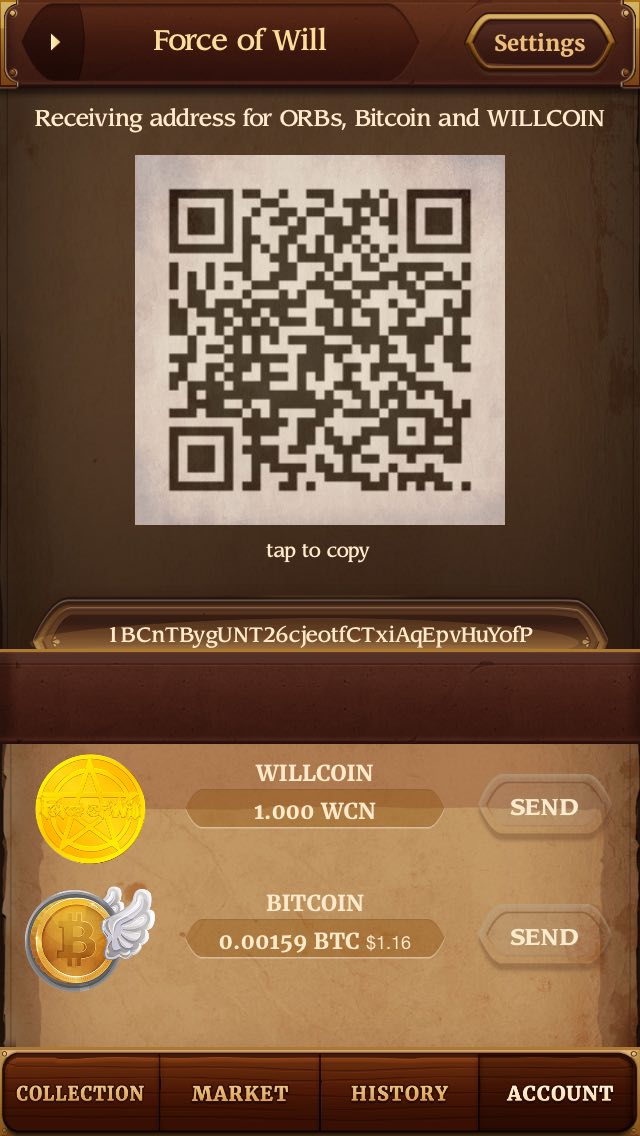The height and width of the screenshot is (1136, 640).
Task: Tap the back arrow in the header
Action: (x=55, y=42)
